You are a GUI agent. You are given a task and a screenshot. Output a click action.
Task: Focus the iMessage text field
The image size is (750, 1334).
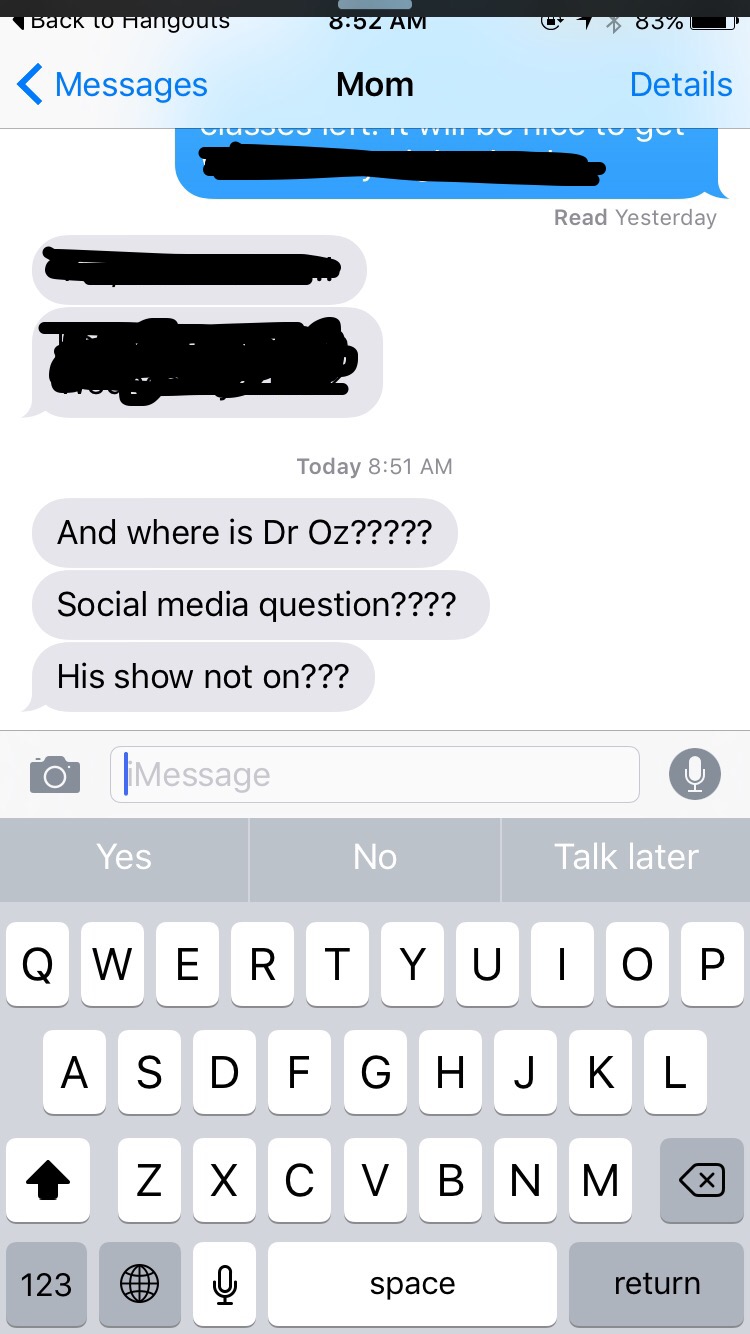(375, 774)
